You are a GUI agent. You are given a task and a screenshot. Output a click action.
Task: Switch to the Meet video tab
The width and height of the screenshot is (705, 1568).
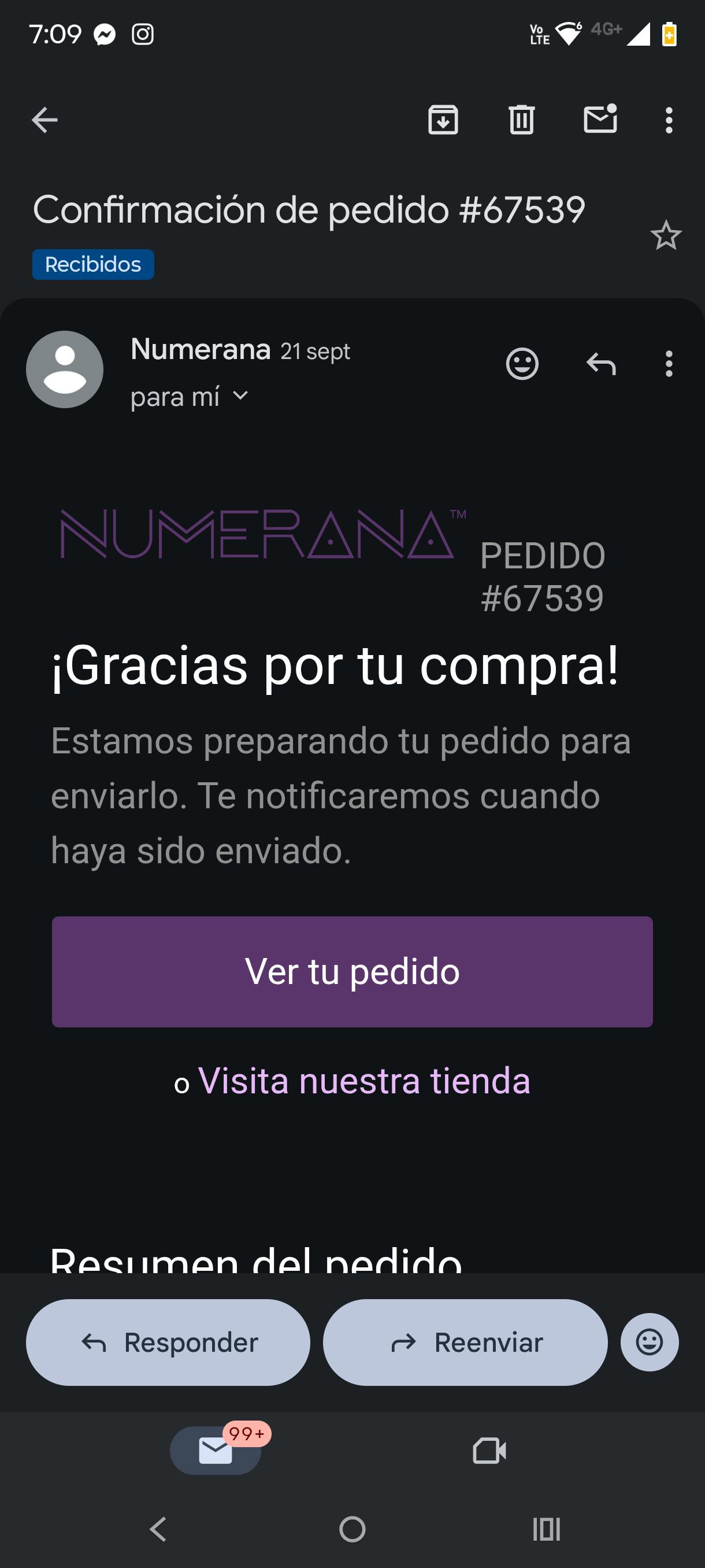pos(489,1451)
